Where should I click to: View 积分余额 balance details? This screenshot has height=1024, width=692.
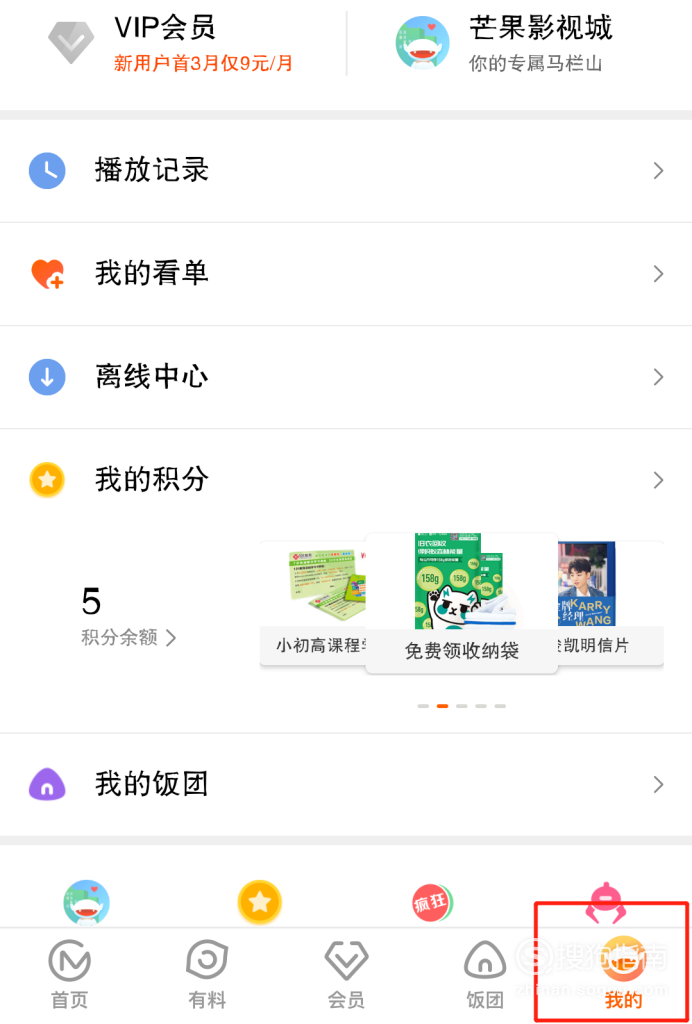128,638
